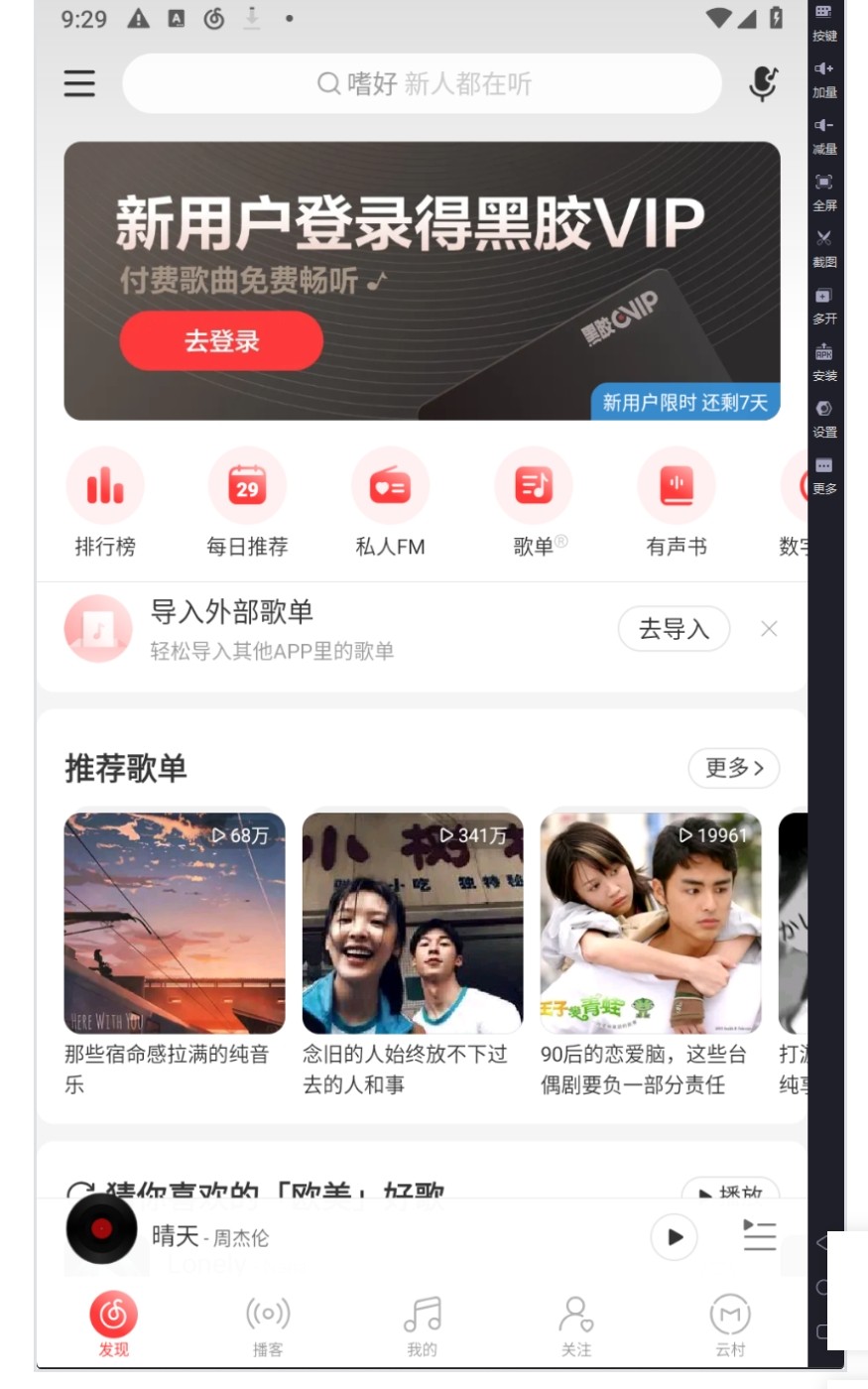Open playlist 那些宿命感拉满的纯音乐
The image size is (868, 1389).
[175, 923]
